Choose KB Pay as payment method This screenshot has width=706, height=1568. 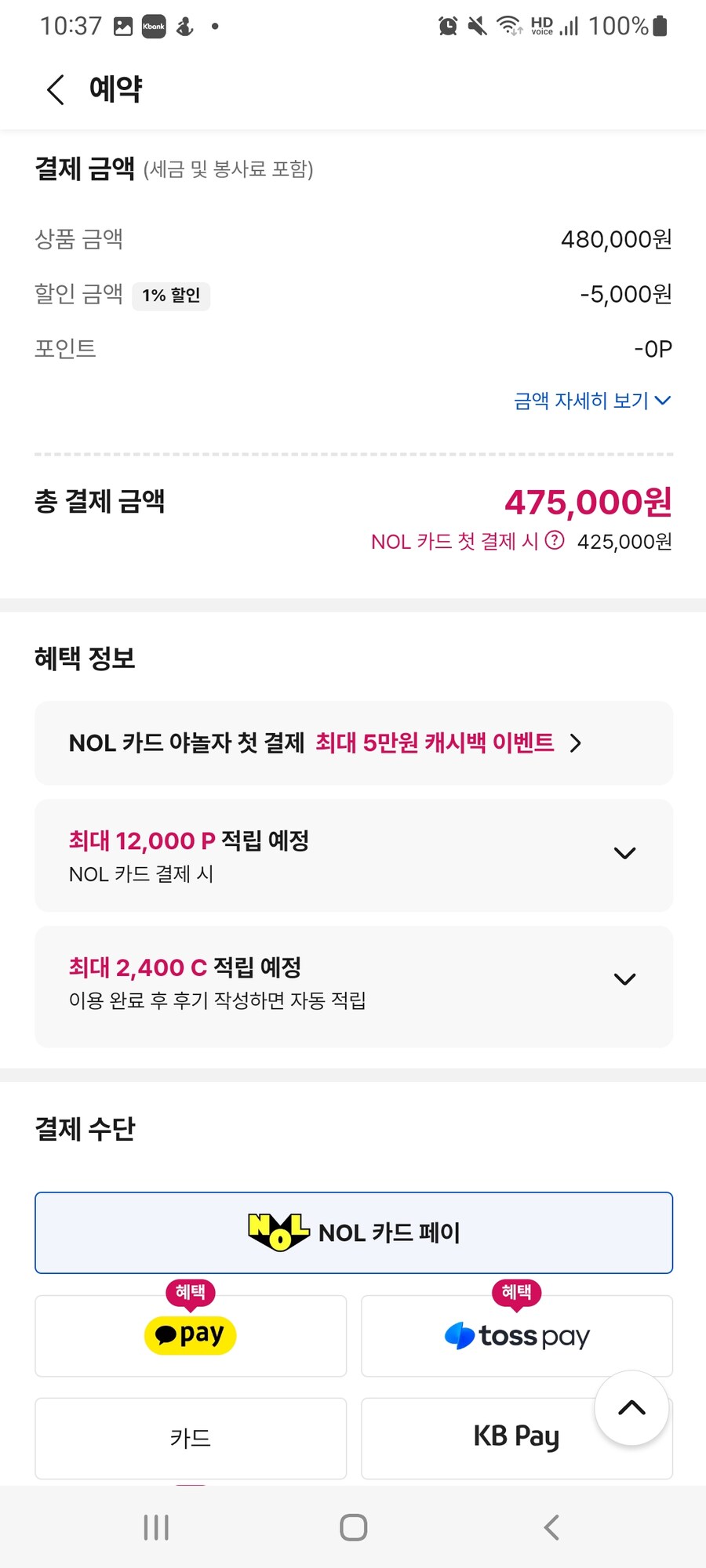click(516, 1438)
